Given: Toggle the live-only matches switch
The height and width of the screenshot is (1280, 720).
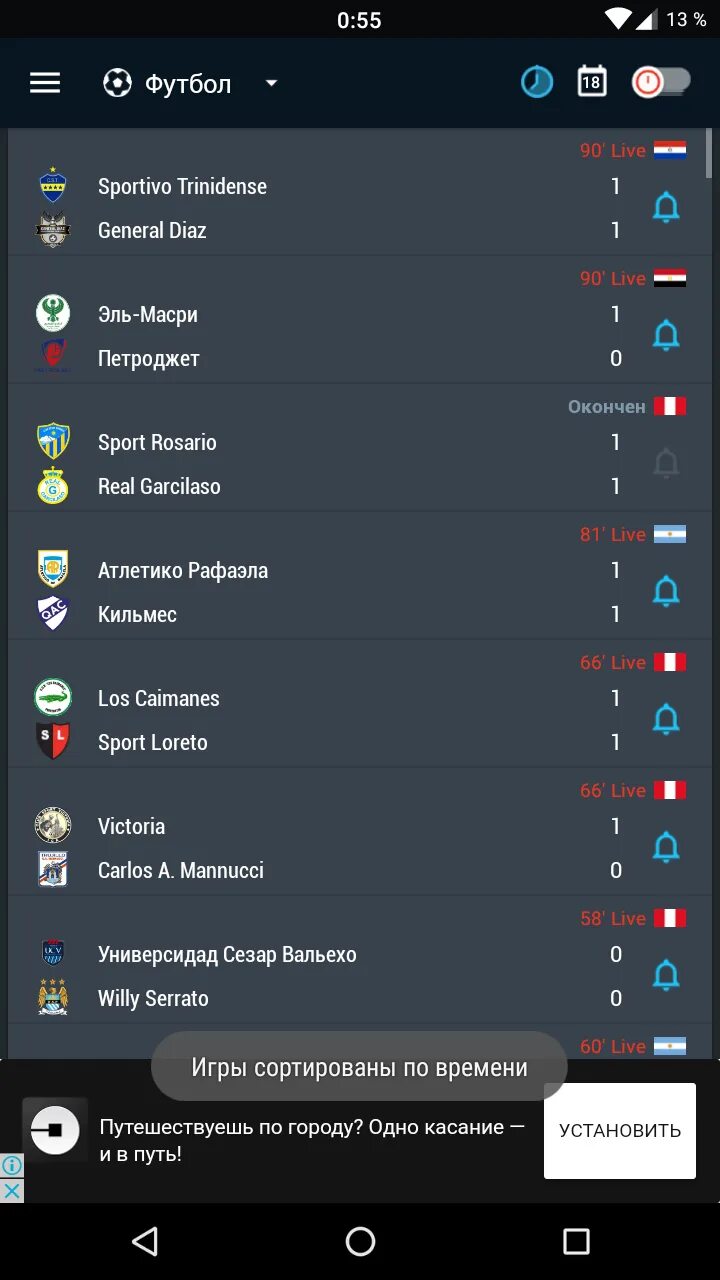Looking at the screenshot, I should coord(661,82).
